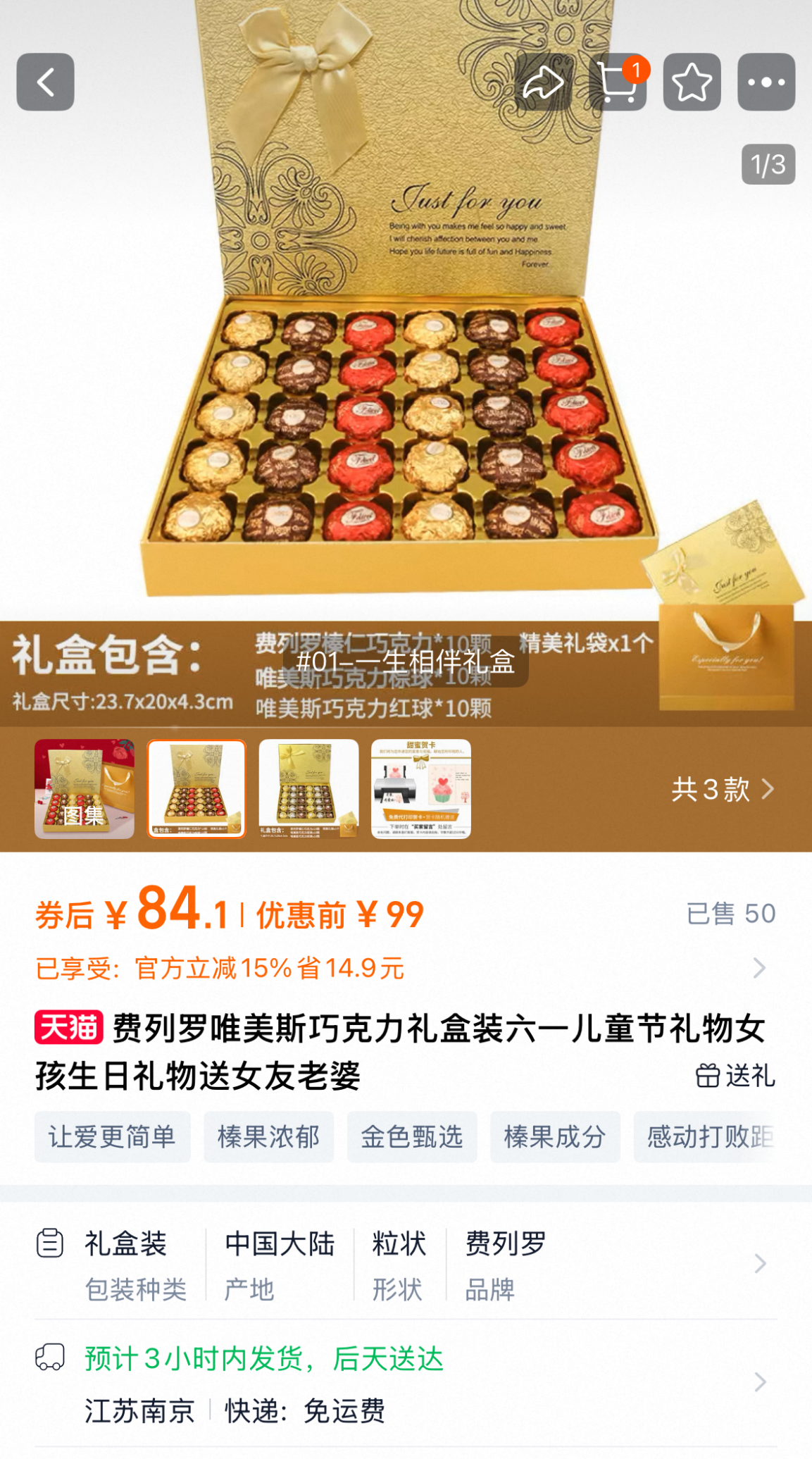This screenshot has height=1459, width=812.
Task: Open the shopping cart
Action: 618,82
